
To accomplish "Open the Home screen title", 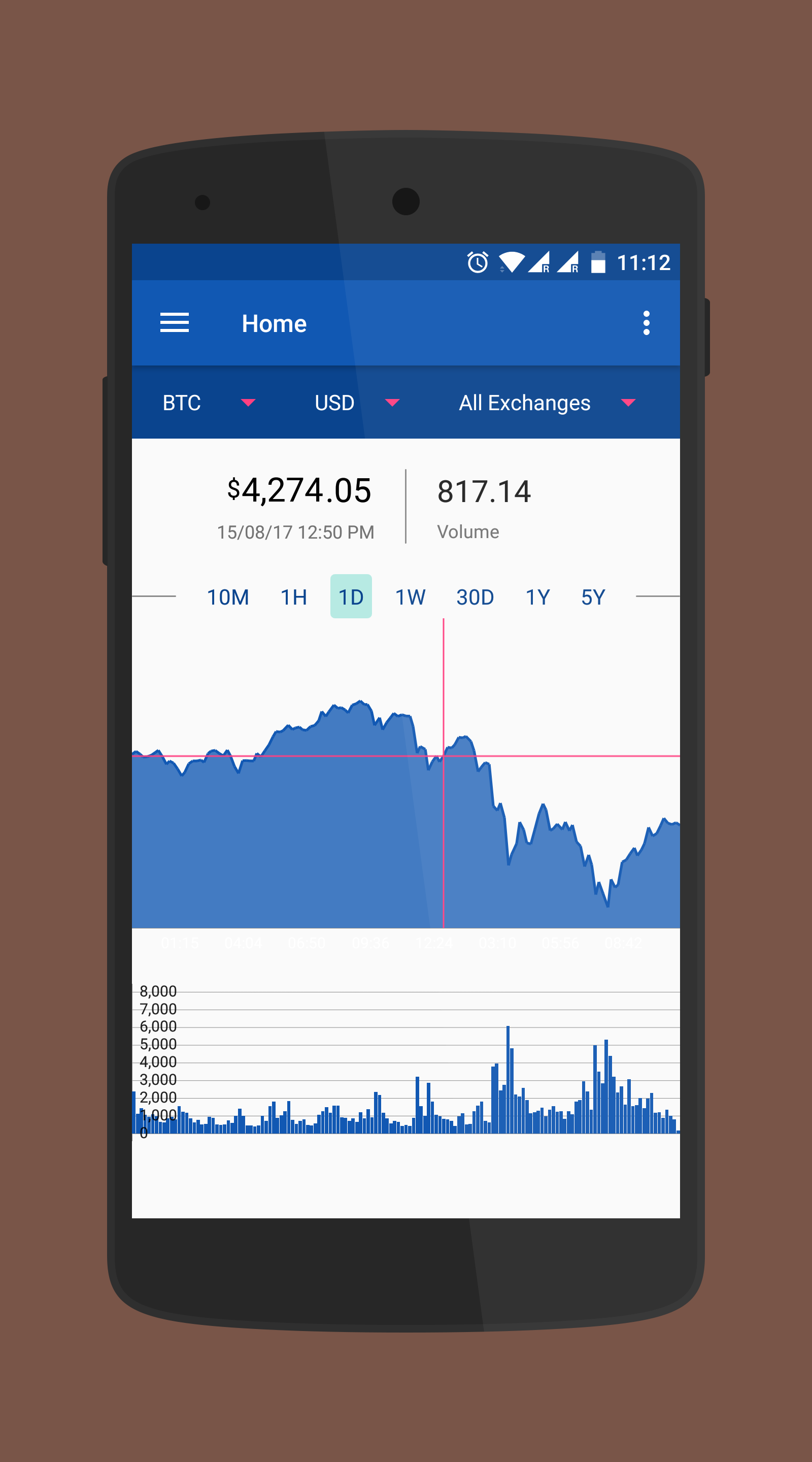I will click(x=274, y=323).
